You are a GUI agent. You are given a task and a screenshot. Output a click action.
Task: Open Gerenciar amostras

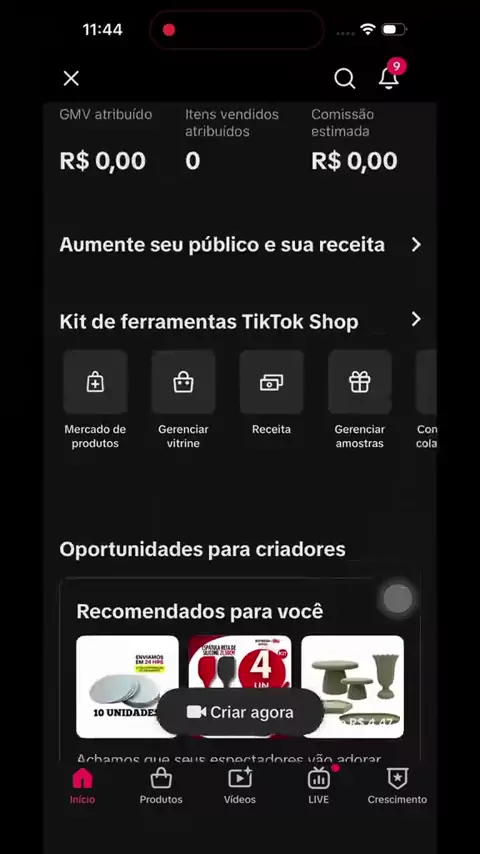click(x=360, y=400)
